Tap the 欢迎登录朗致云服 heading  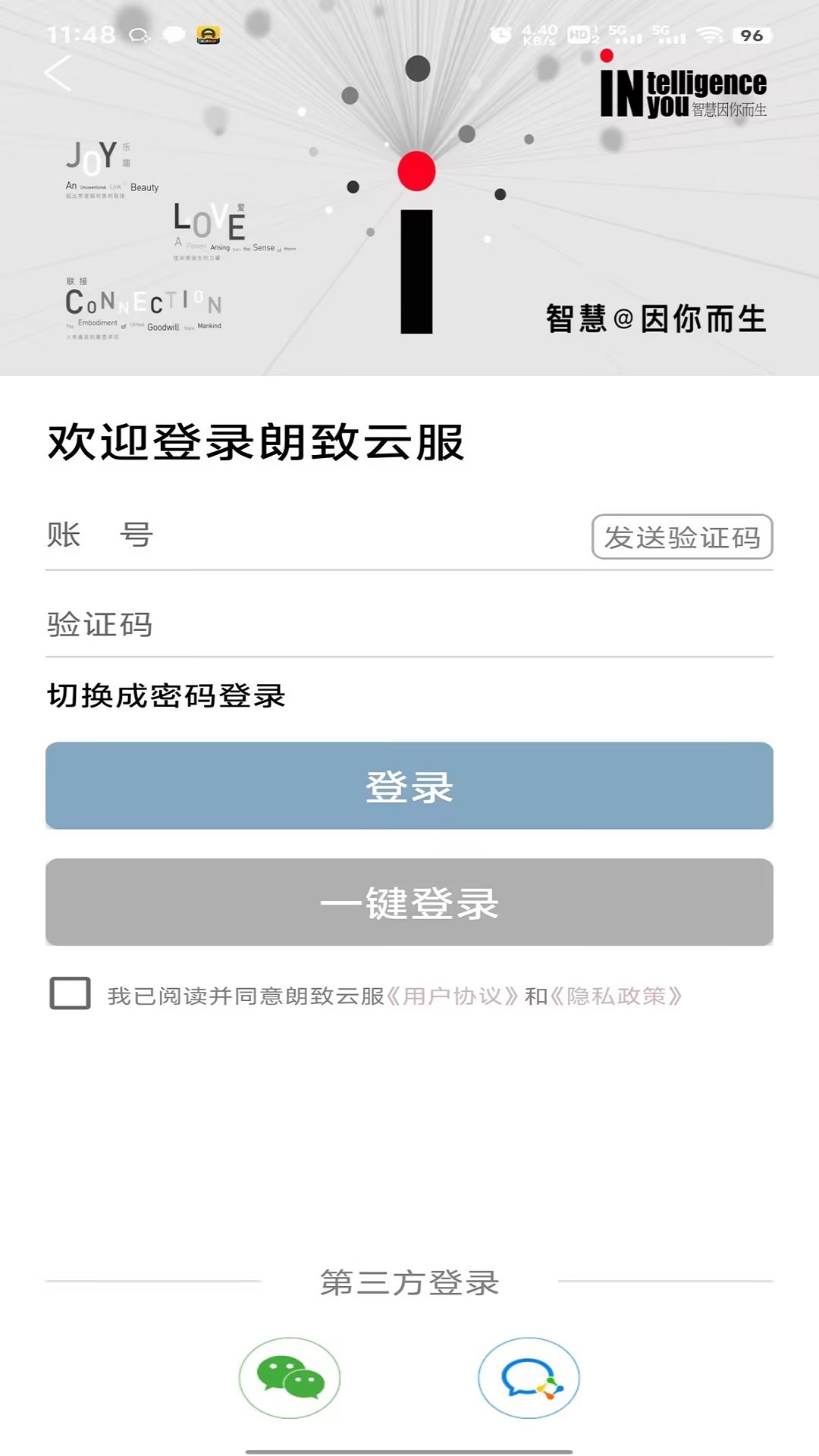point(258,443)
